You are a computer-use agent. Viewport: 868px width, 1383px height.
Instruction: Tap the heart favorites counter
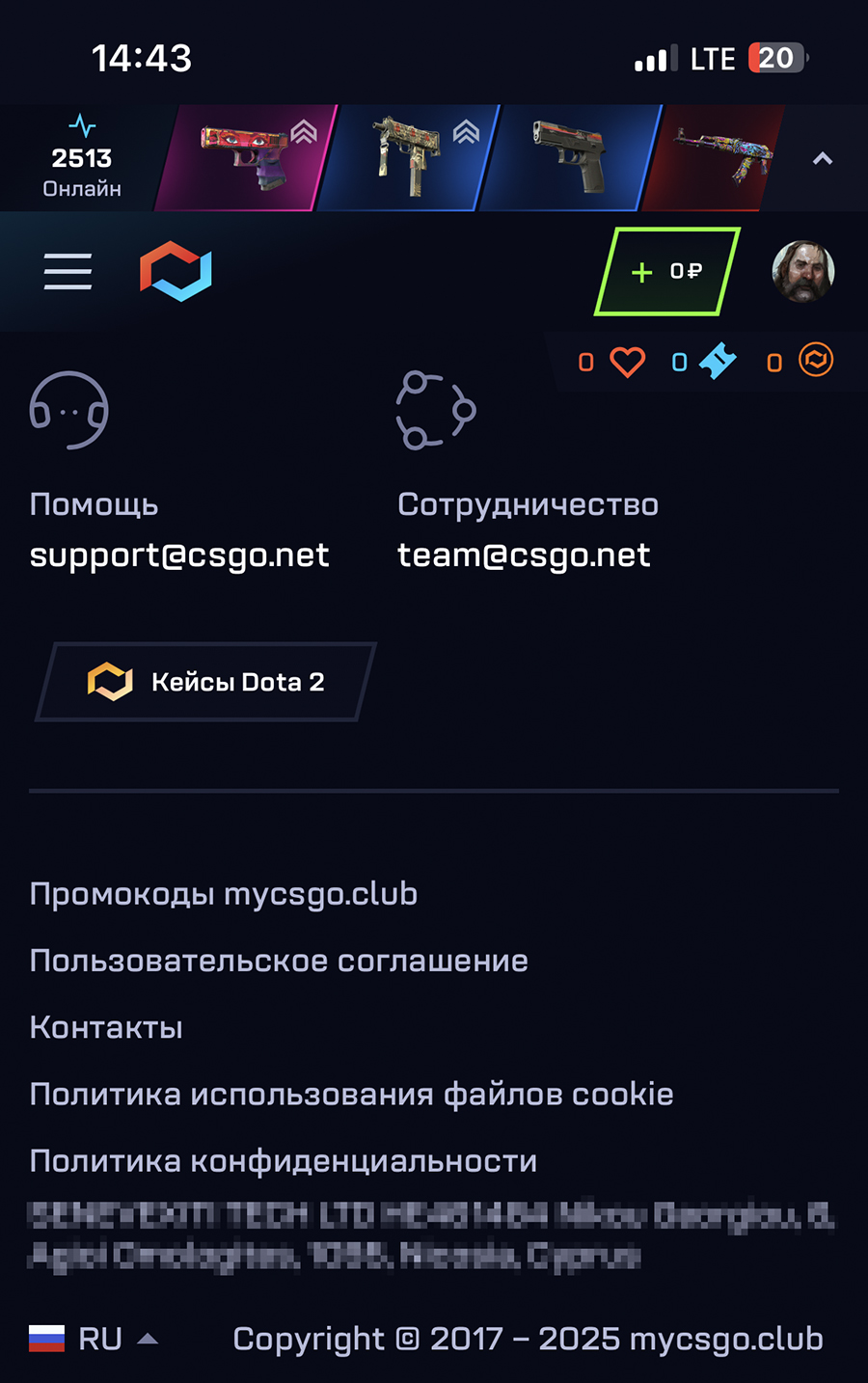tap(627, 363)
